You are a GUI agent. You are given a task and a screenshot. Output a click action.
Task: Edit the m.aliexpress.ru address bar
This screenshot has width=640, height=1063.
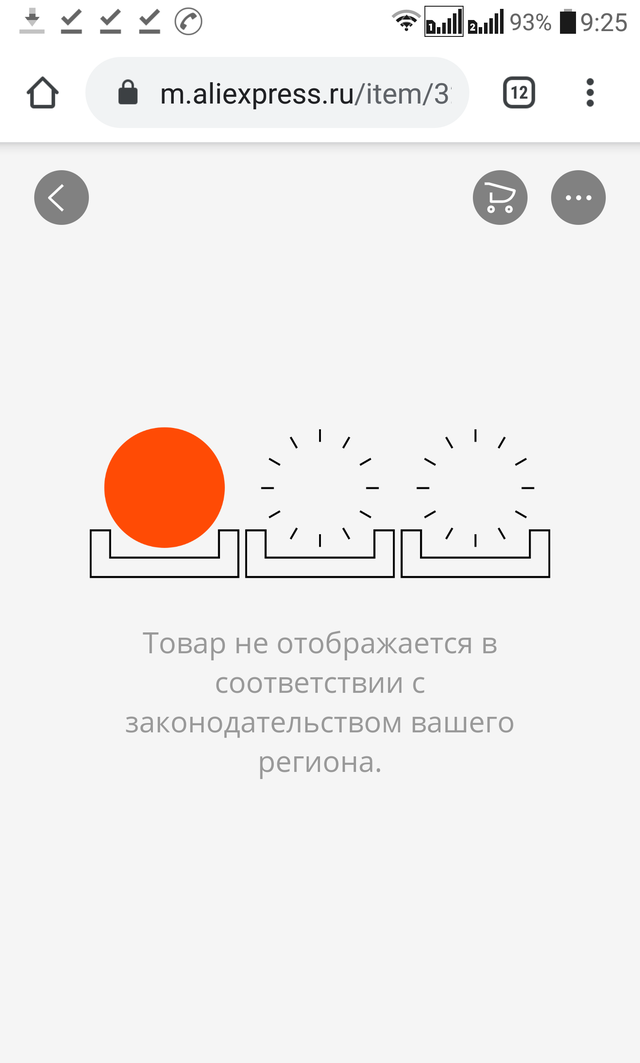277,92
